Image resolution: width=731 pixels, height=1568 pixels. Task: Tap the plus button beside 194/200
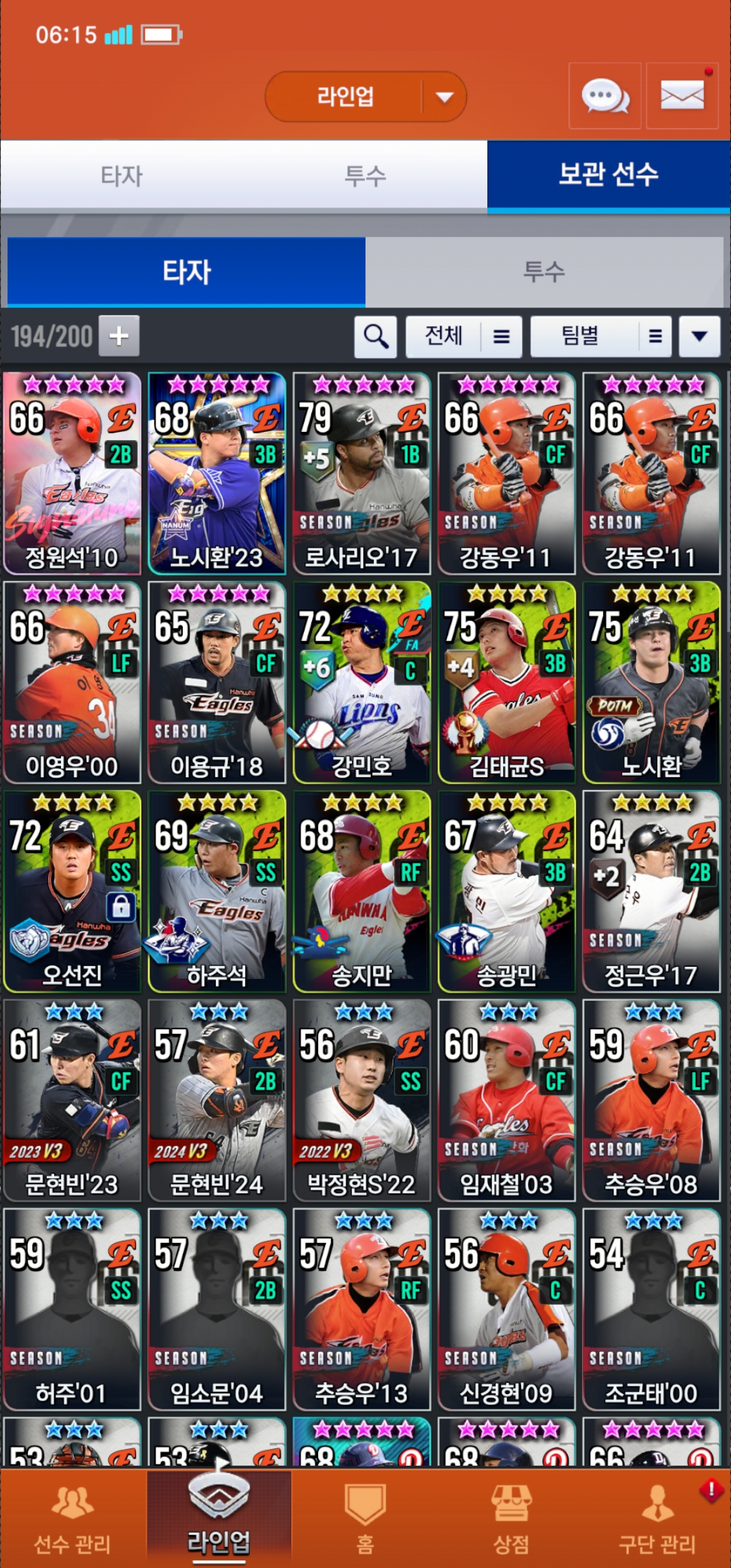(x=119, y=336)
